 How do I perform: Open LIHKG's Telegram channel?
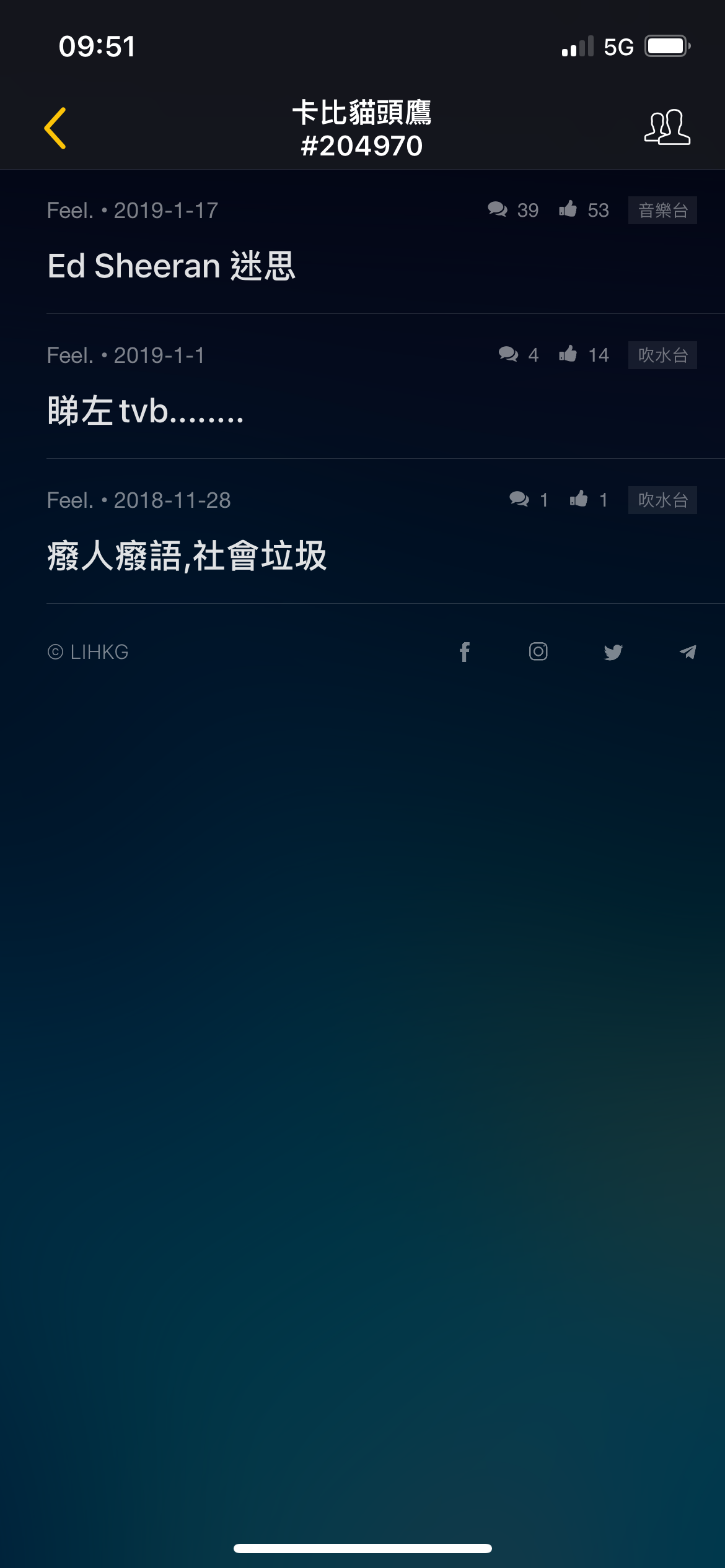(688, 652)
